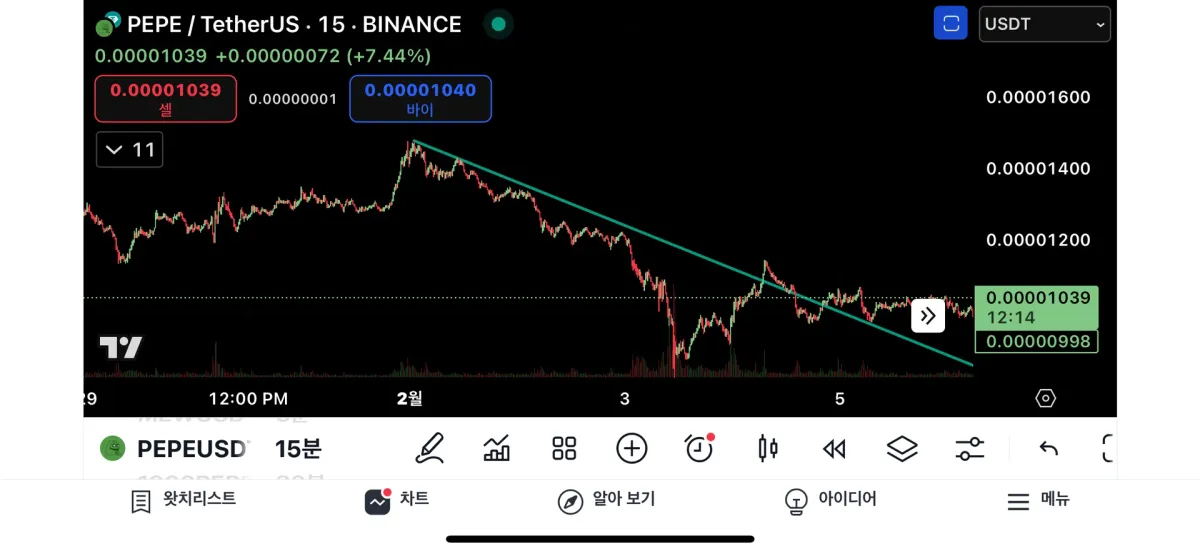Tap the blue 바이 buy price button
The height and width of the screenshot is (554, 1200).
(420, 99)
